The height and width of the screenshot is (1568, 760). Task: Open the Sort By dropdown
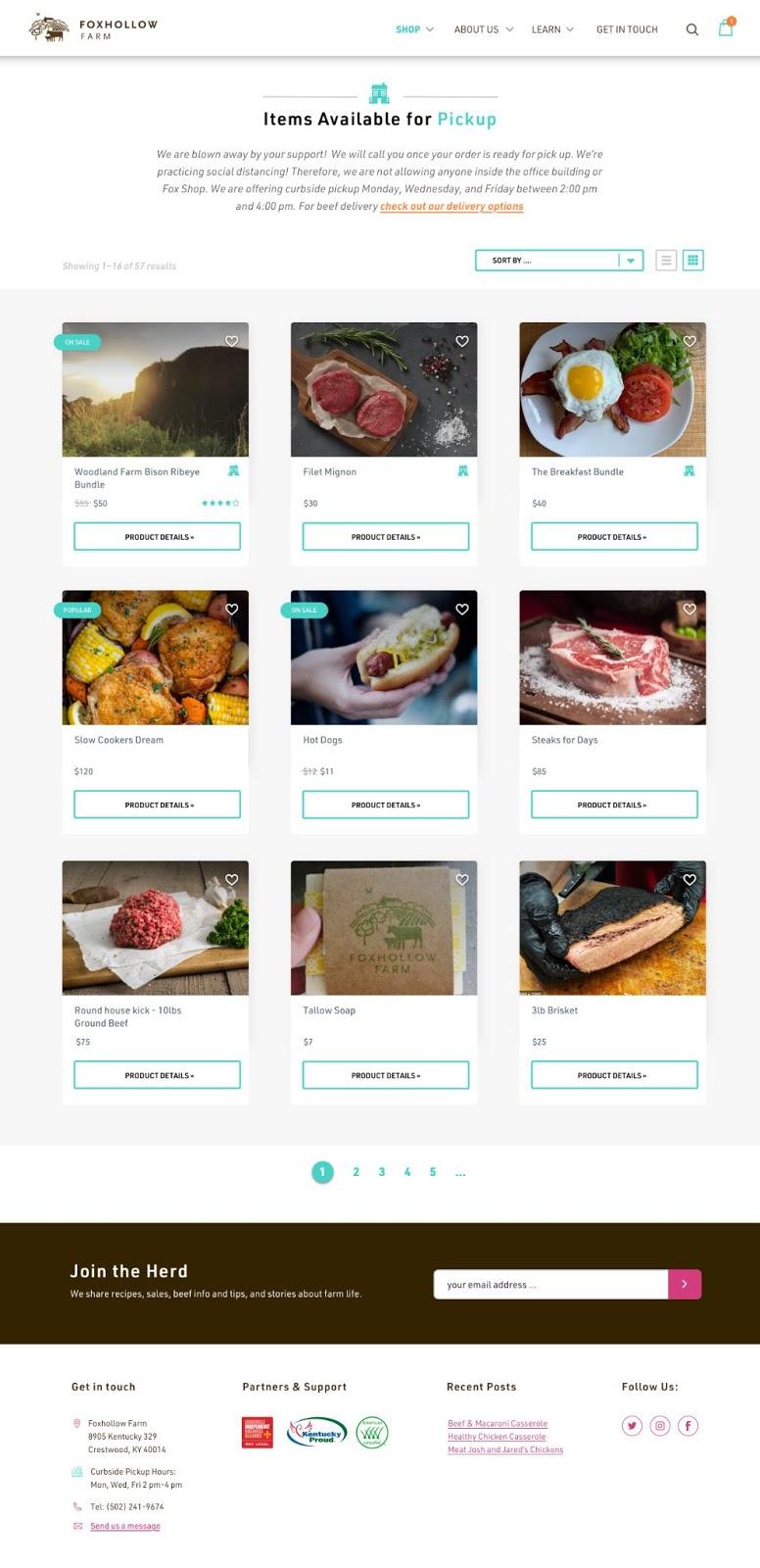click(x=558, y=261)
